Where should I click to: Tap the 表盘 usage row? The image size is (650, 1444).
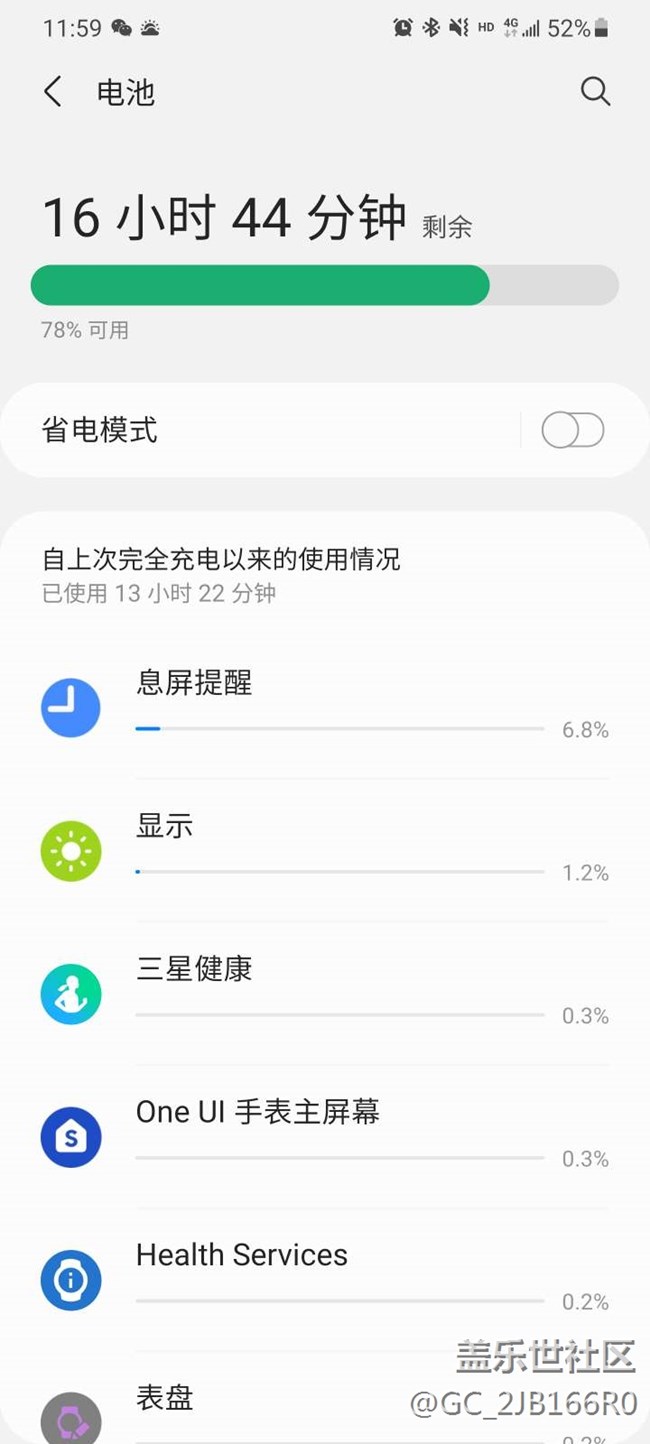pyautogui.click(x=324, y=1410)
